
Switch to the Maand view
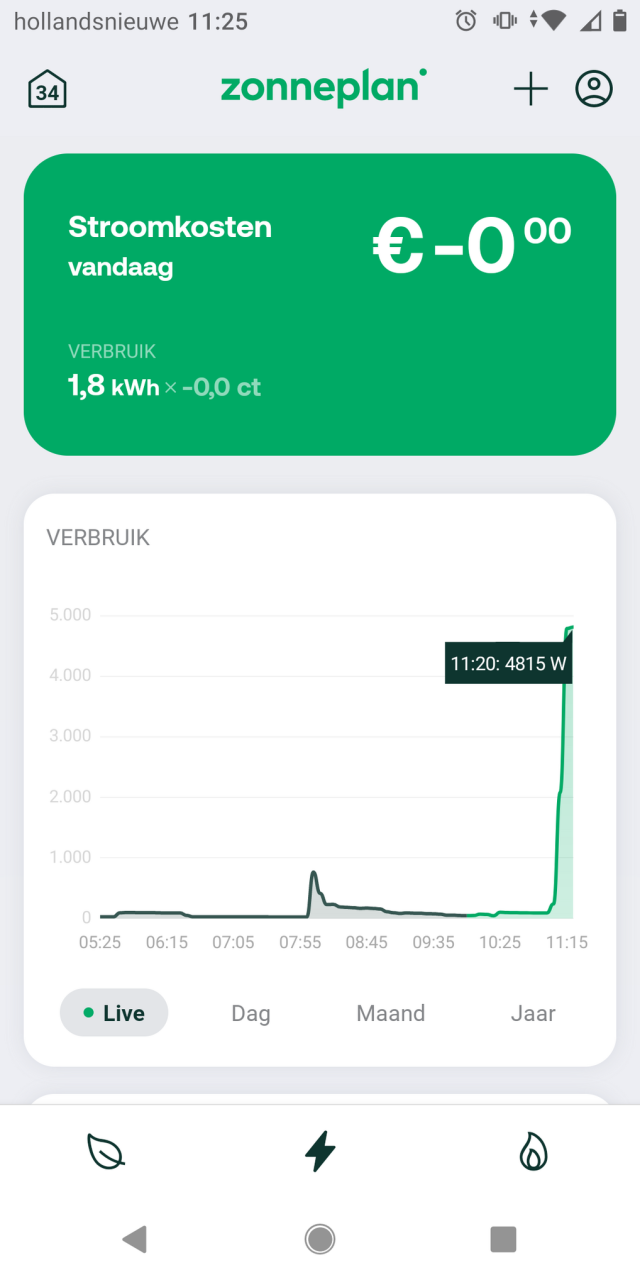point(391,1013)
